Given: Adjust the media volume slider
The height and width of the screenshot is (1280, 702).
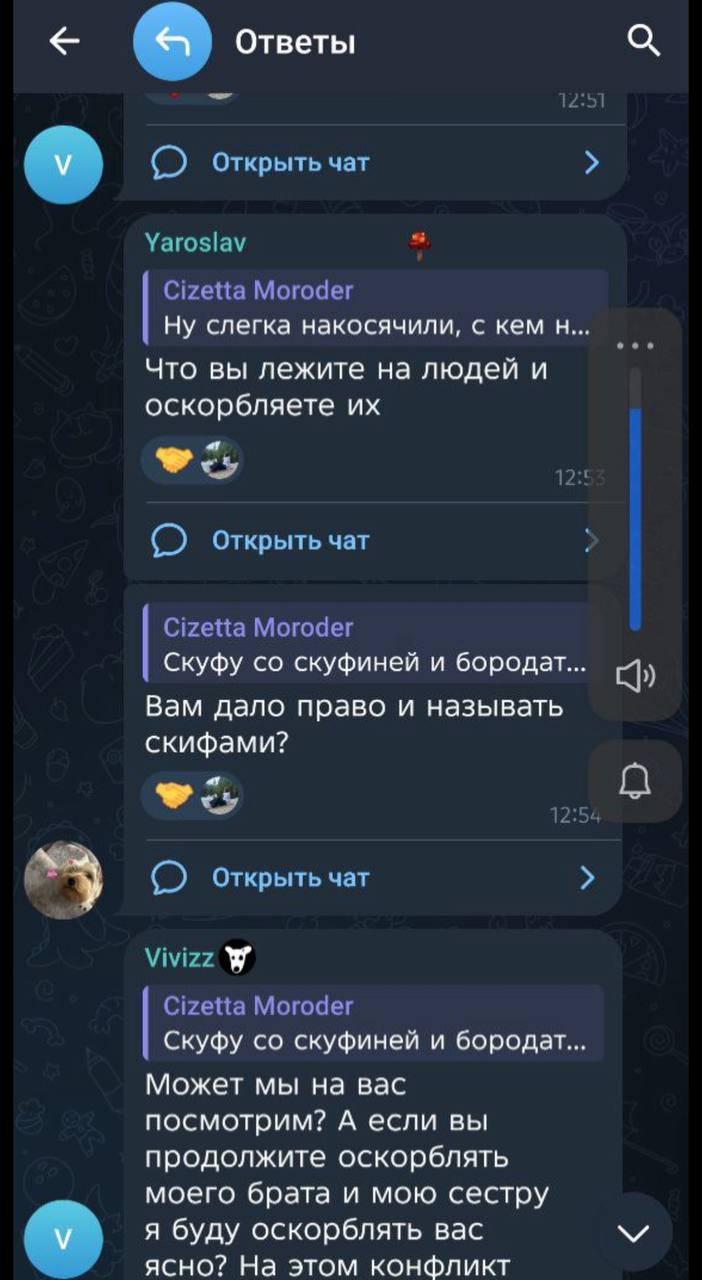Looking at the screenshot, I should [x=635, y=499].
